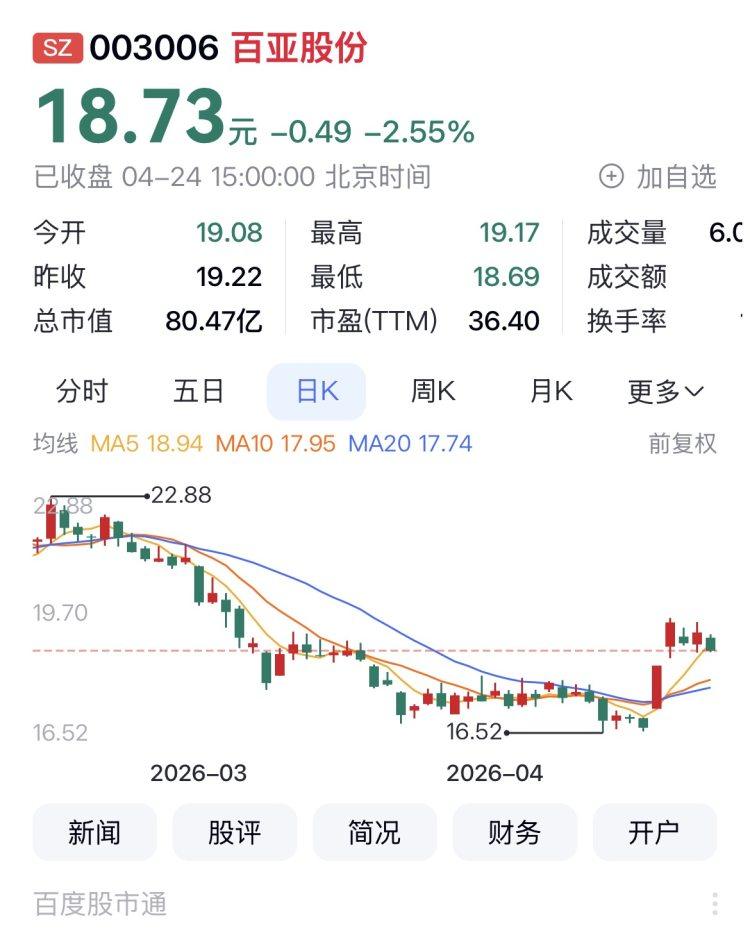Switch to 周K weekly chart
Image resolution: width=750 pixels, height=942 pixels.
click(433, 391)
